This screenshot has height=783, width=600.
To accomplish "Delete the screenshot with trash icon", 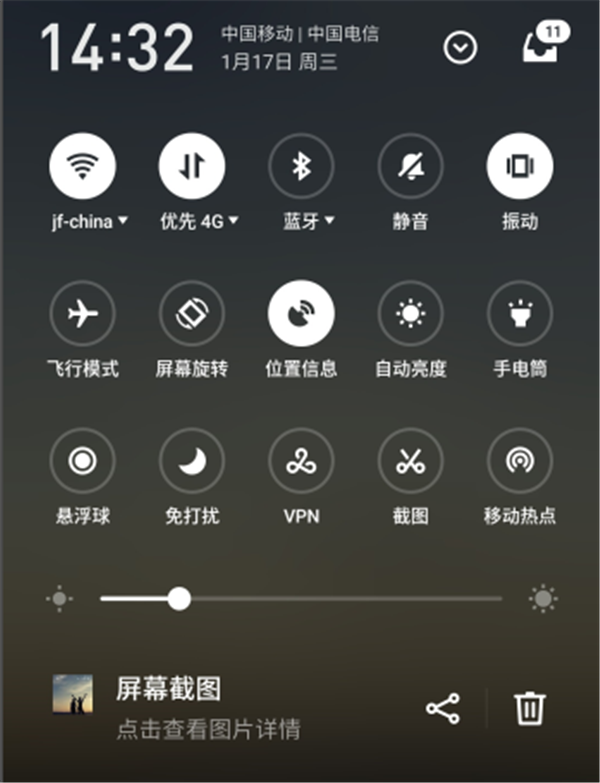I will click(529, 709).
